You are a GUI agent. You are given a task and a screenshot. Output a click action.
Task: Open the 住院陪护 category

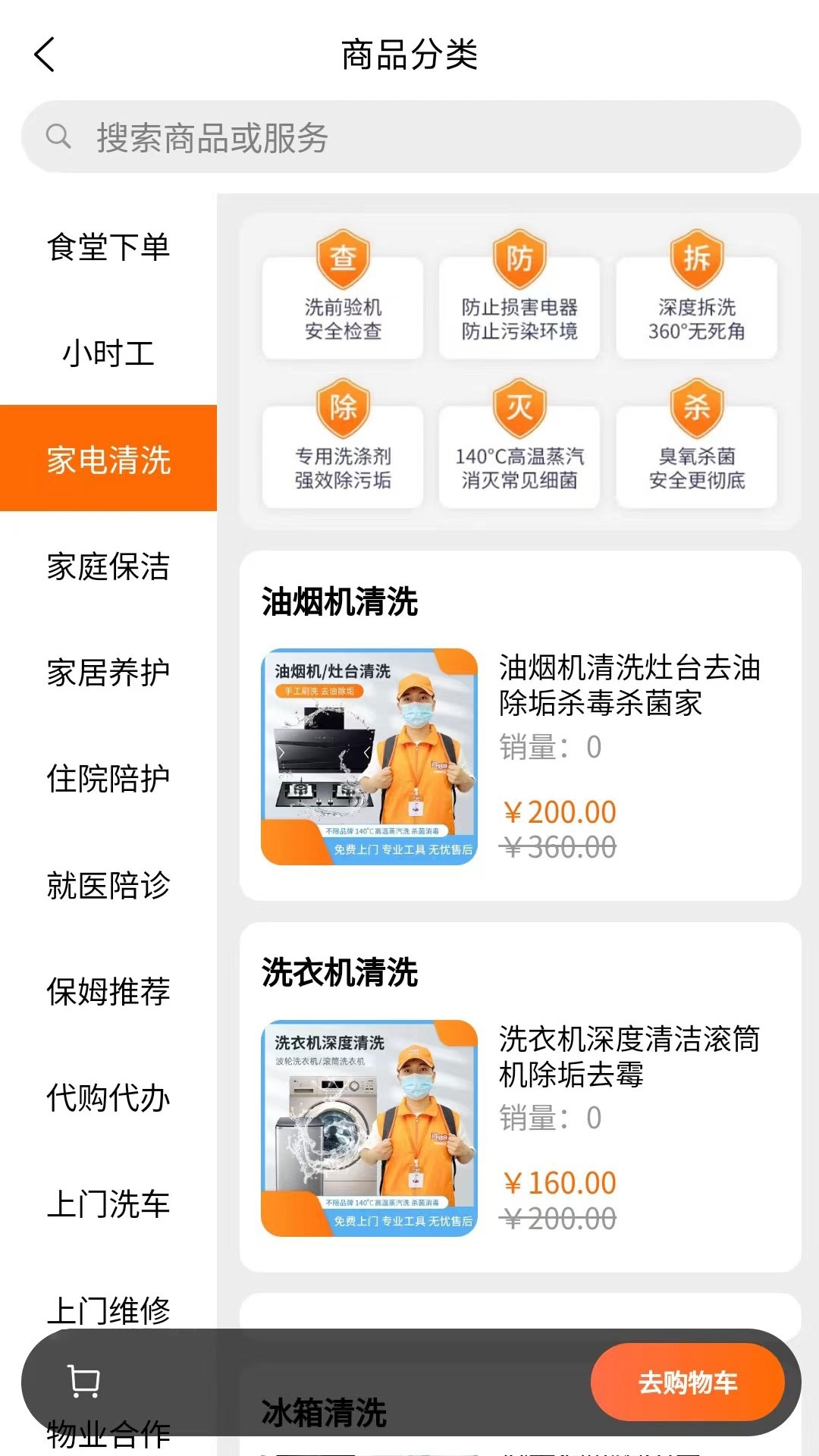(x=108, y=779)
